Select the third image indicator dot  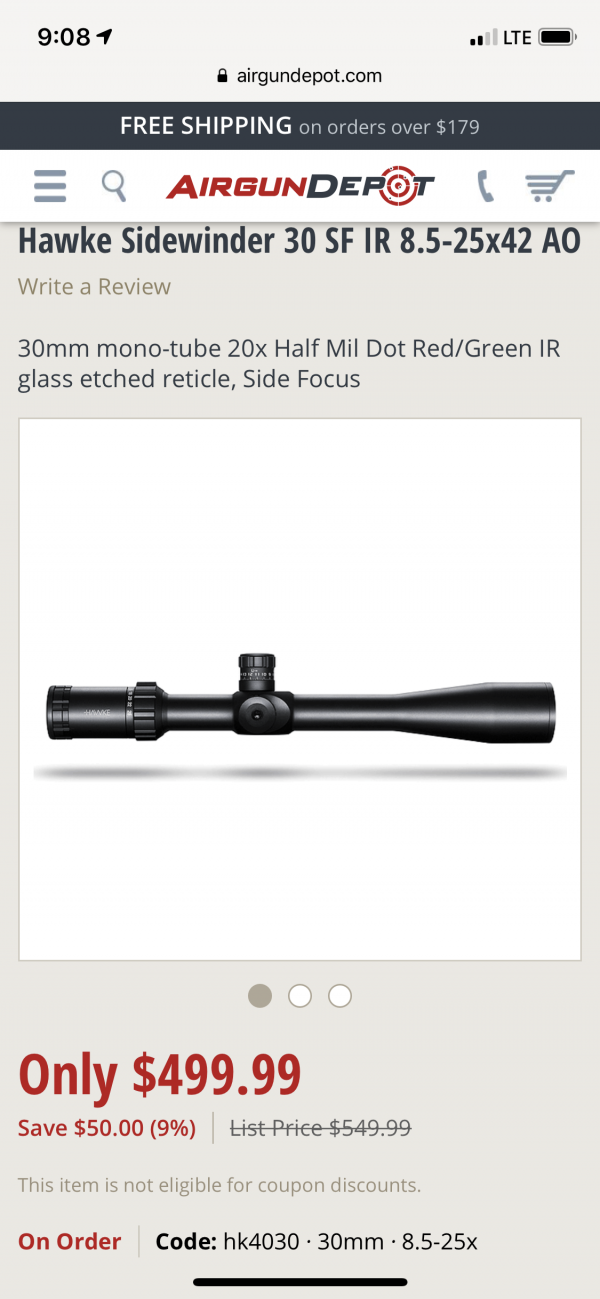coord(340,996)
